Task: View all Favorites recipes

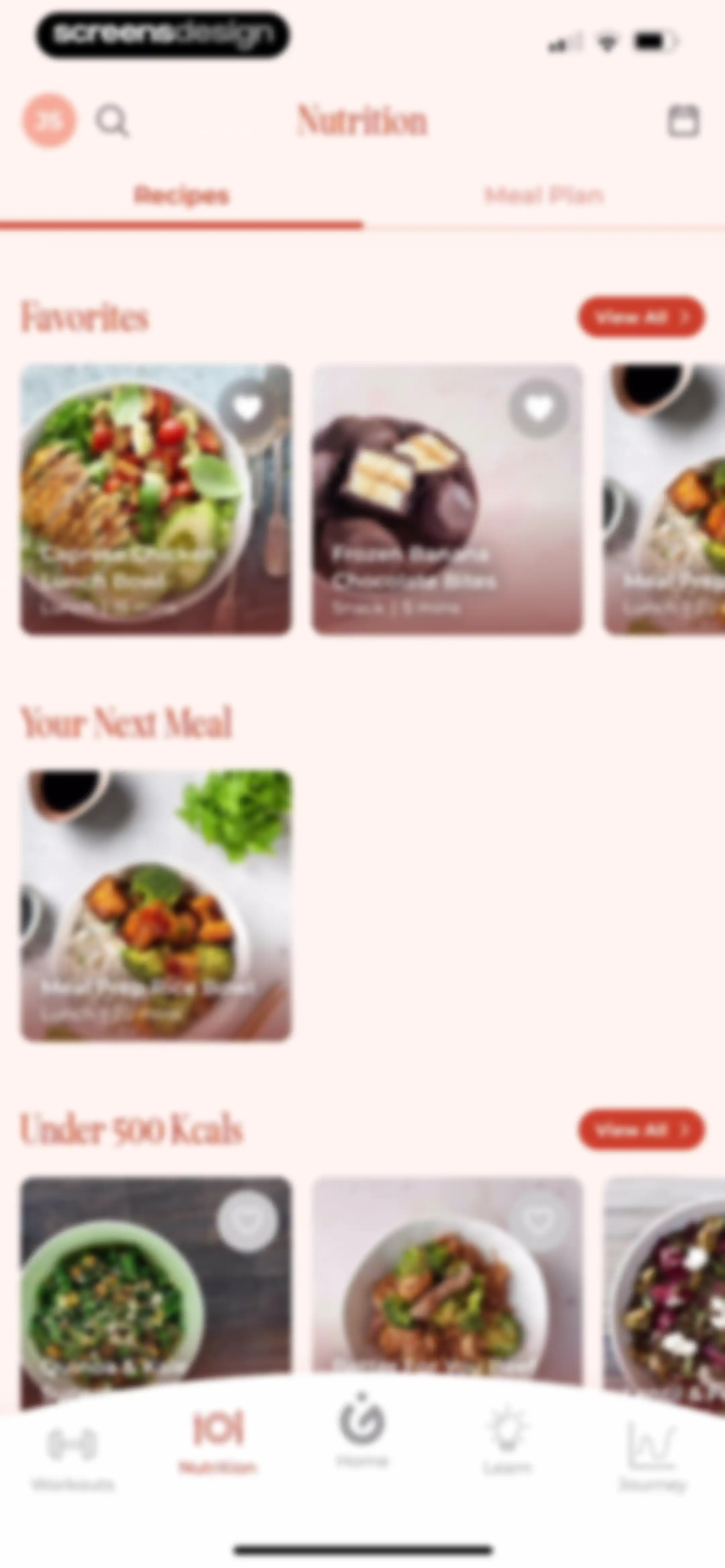Action: (x=642, y=317)
